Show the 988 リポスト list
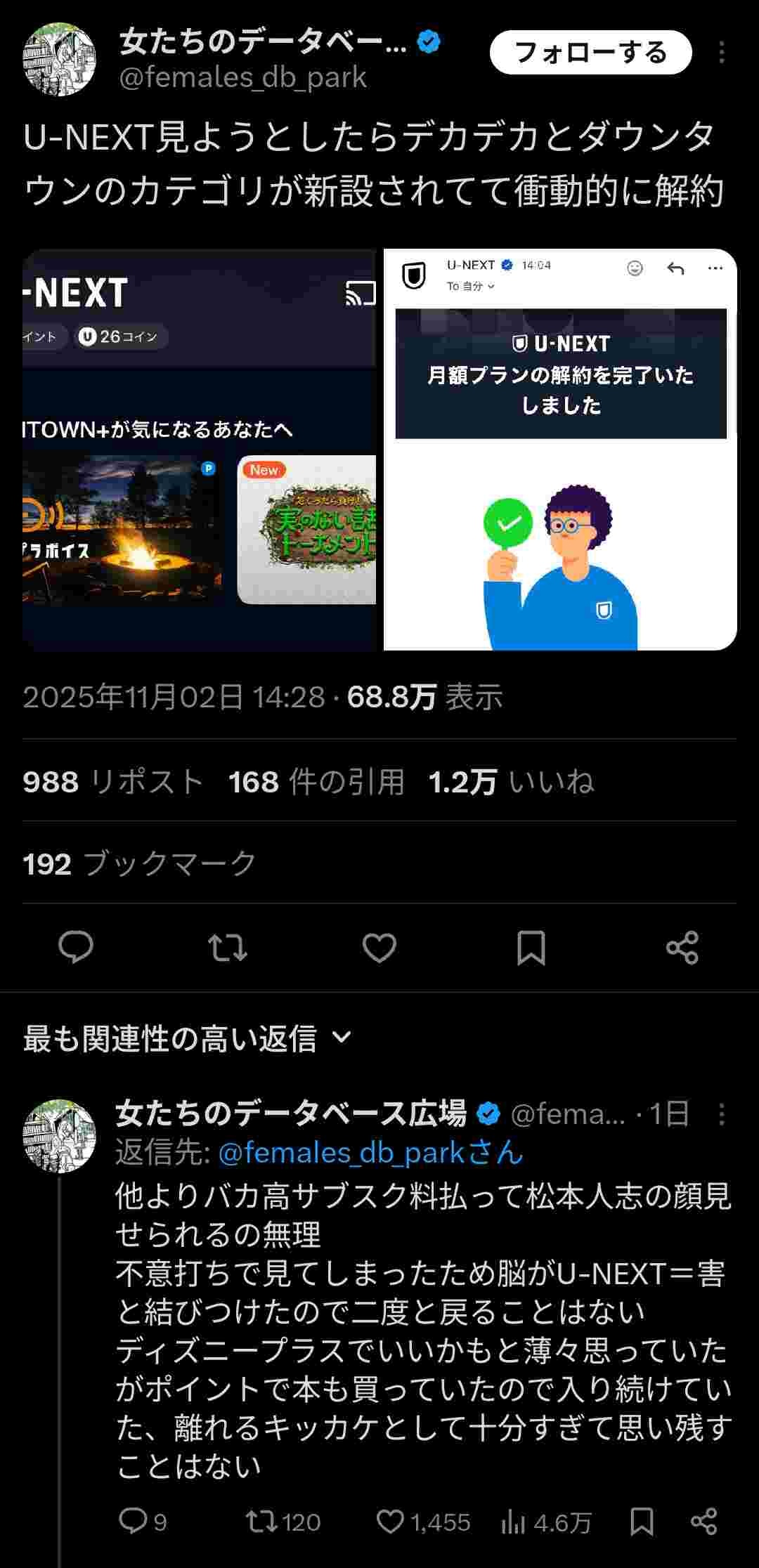The height and width of the screenshot is (1568, 759). tap(112, 781)
